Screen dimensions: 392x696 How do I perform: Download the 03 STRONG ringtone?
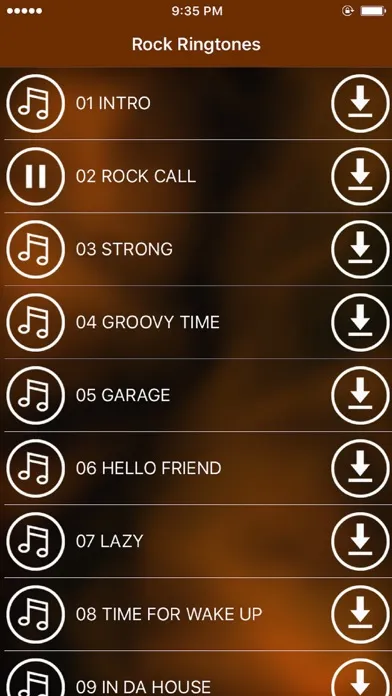(360, 249)
